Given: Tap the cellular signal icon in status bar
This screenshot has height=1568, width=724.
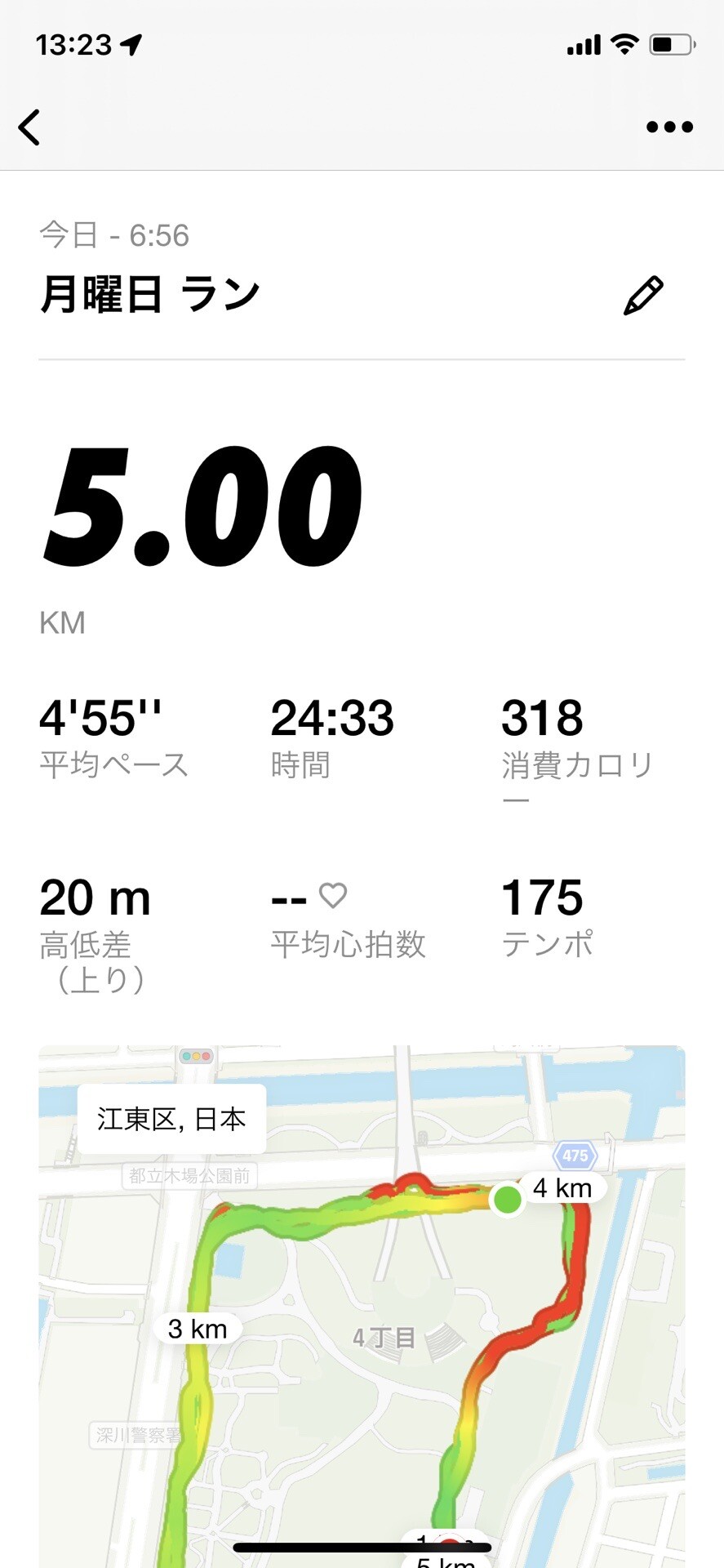Looking at the screenshot, I should point(582,45).
